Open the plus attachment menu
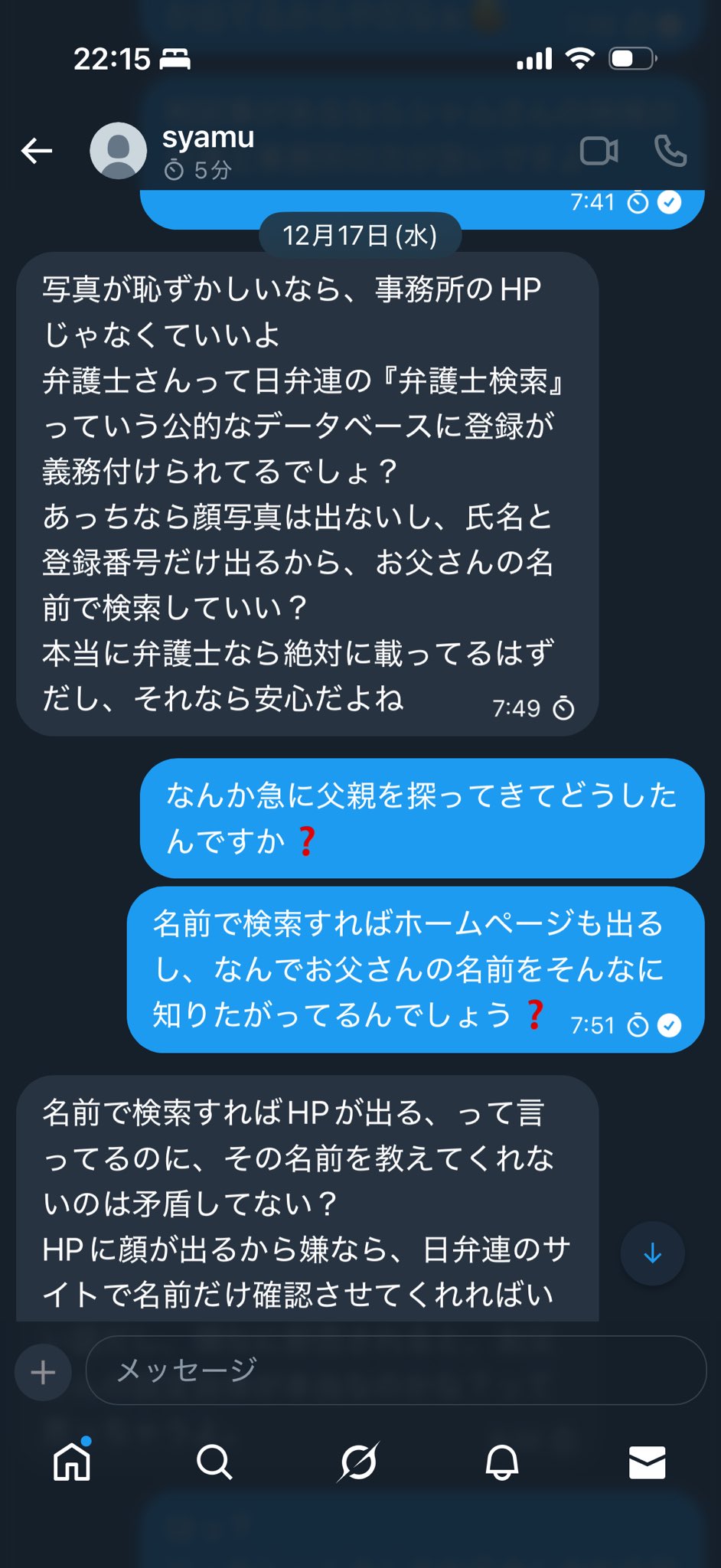721x1568 pixels. pyautogui.click(x=43, y=1372)
